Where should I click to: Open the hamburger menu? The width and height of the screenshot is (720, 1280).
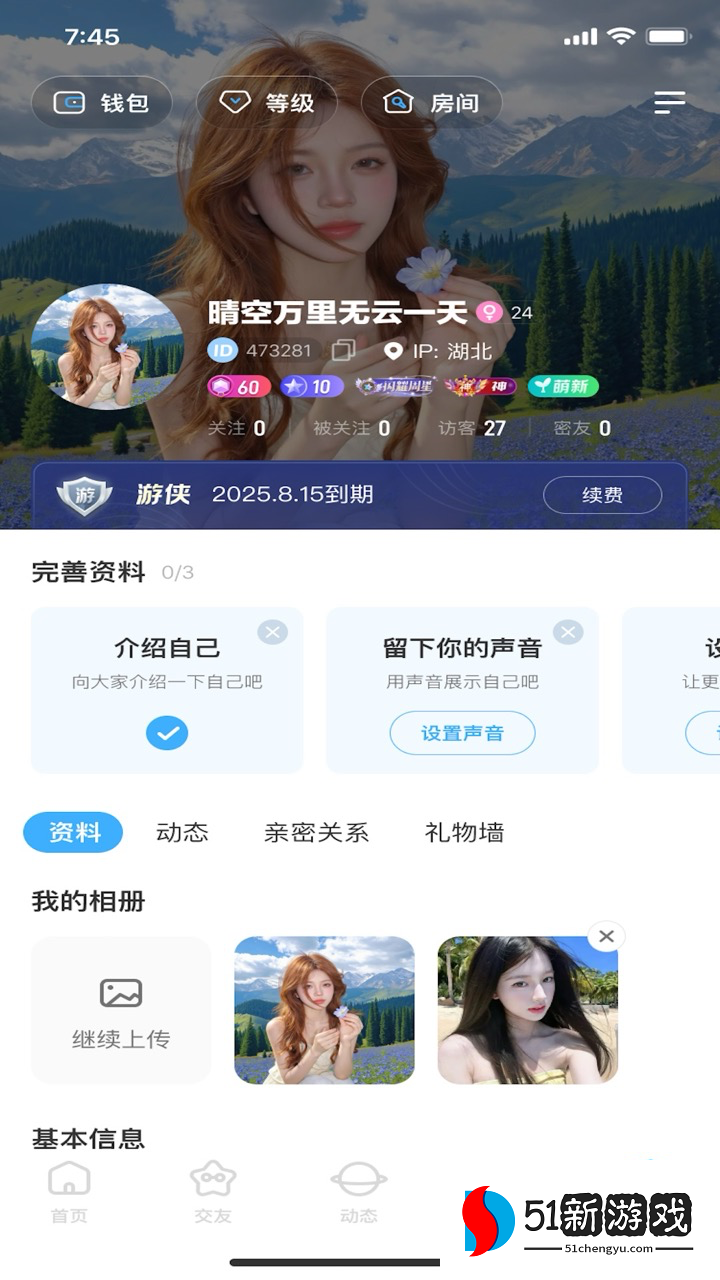tap(669, 102)
